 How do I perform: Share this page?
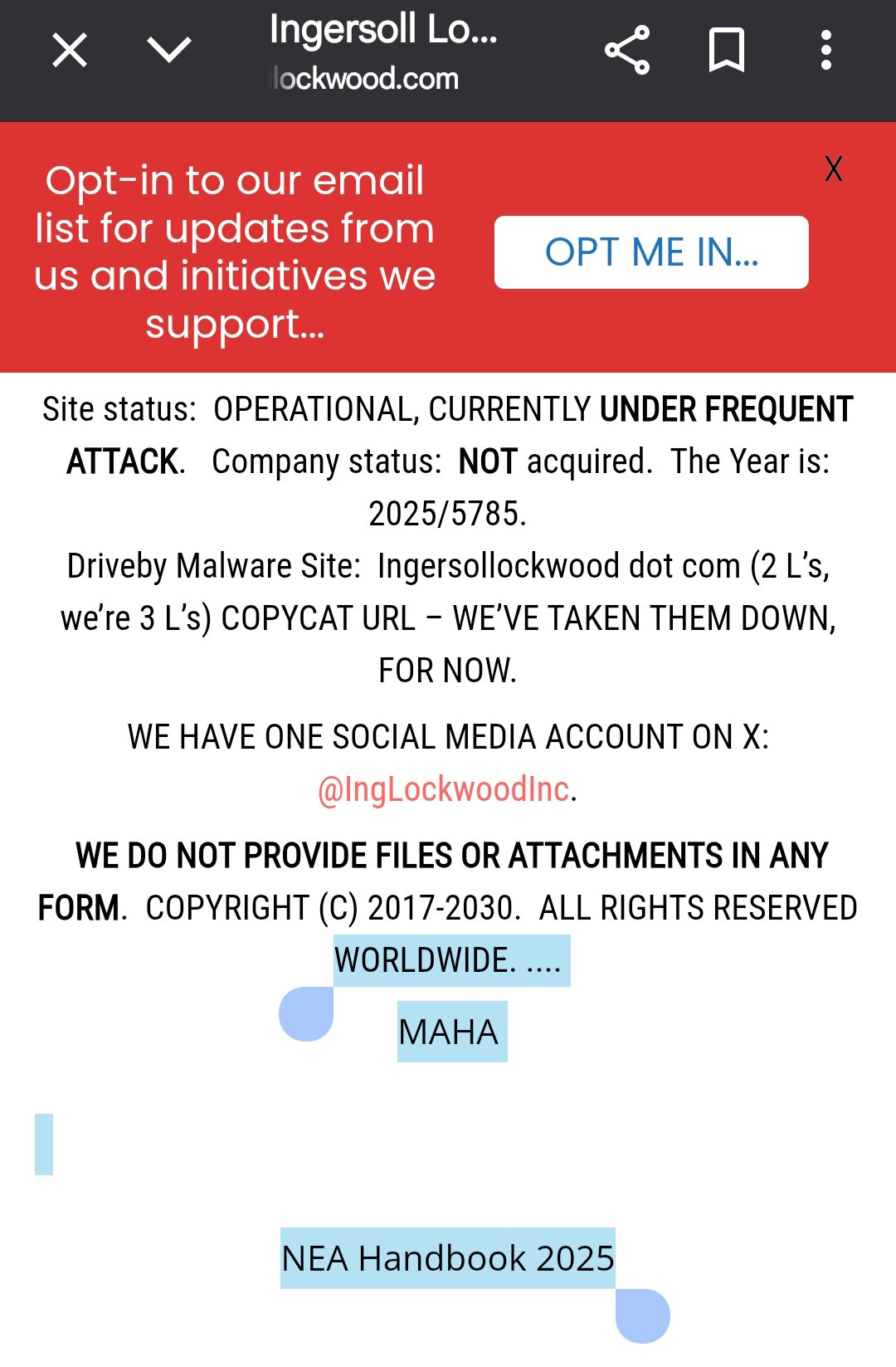pyautogui.click(x=627, y=50)
